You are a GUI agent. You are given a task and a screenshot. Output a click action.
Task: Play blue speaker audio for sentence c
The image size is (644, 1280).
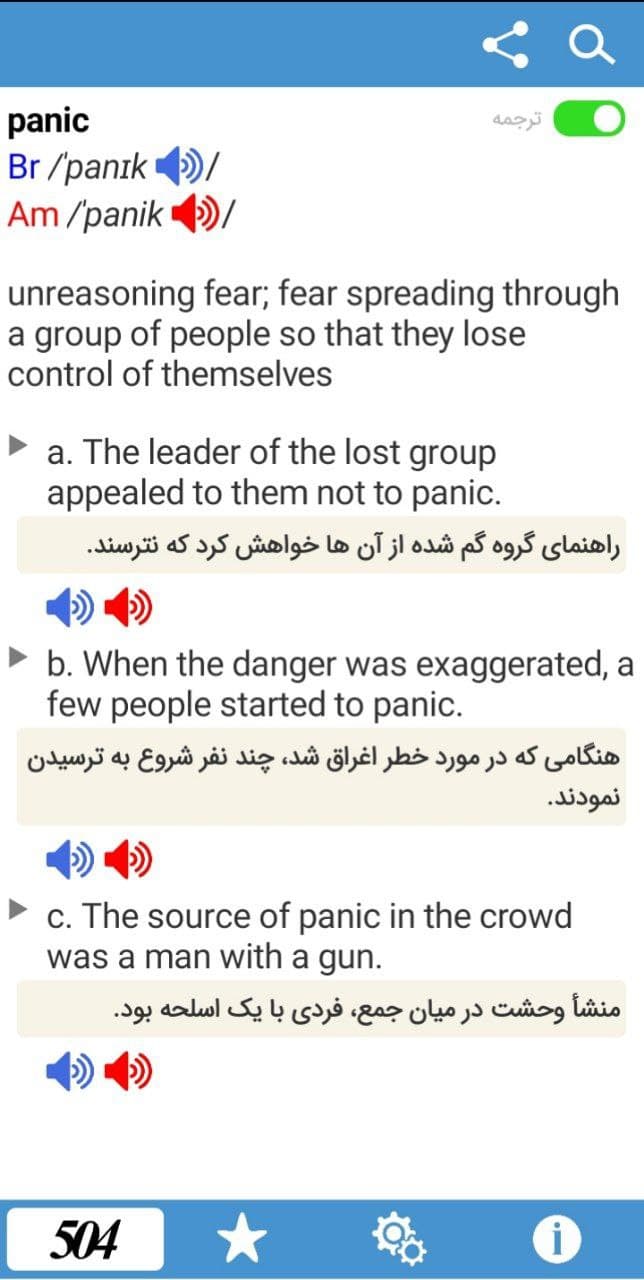(x=69, y=1071)
